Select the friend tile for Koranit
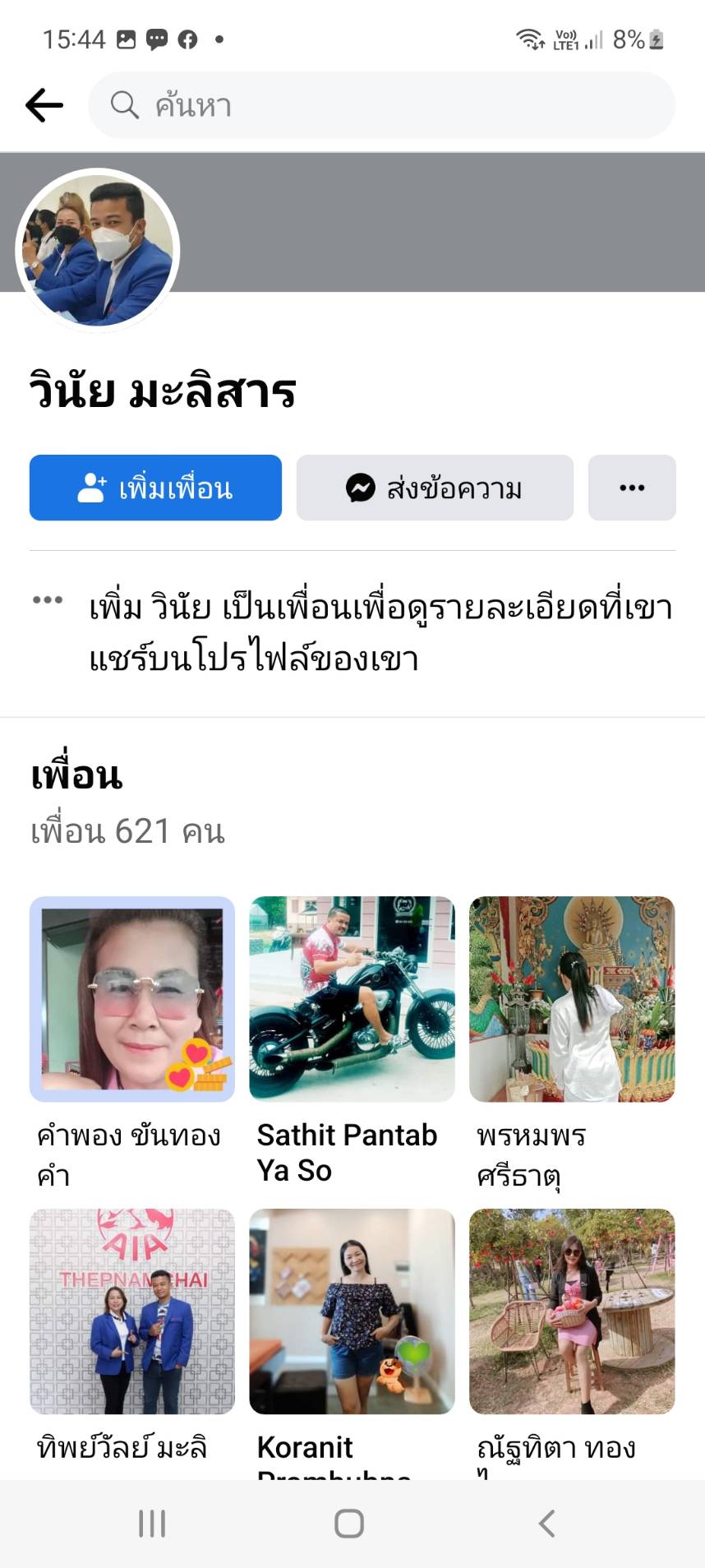This screenshot has height=1568, width=705. (x=352, y=1311)
